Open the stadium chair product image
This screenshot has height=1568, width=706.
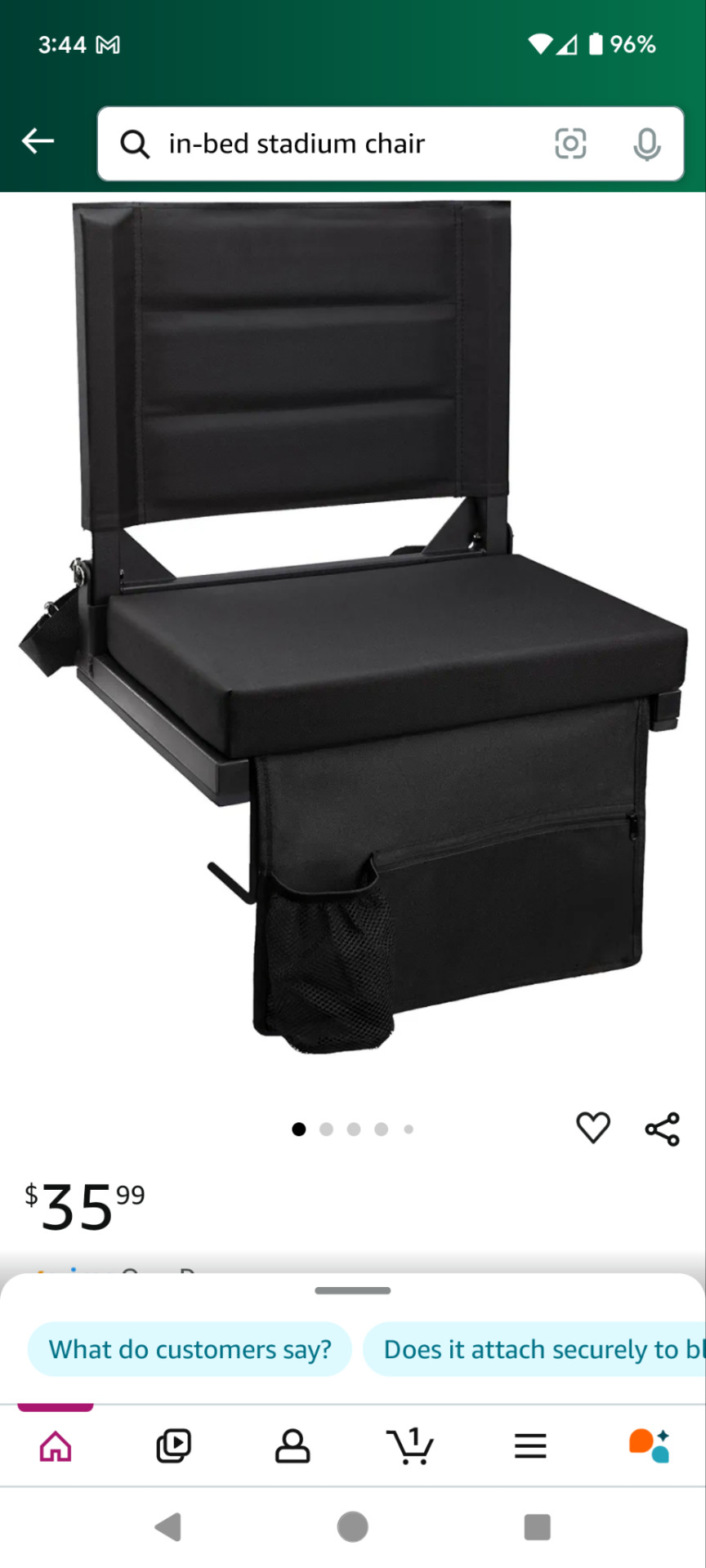point(353,629)
